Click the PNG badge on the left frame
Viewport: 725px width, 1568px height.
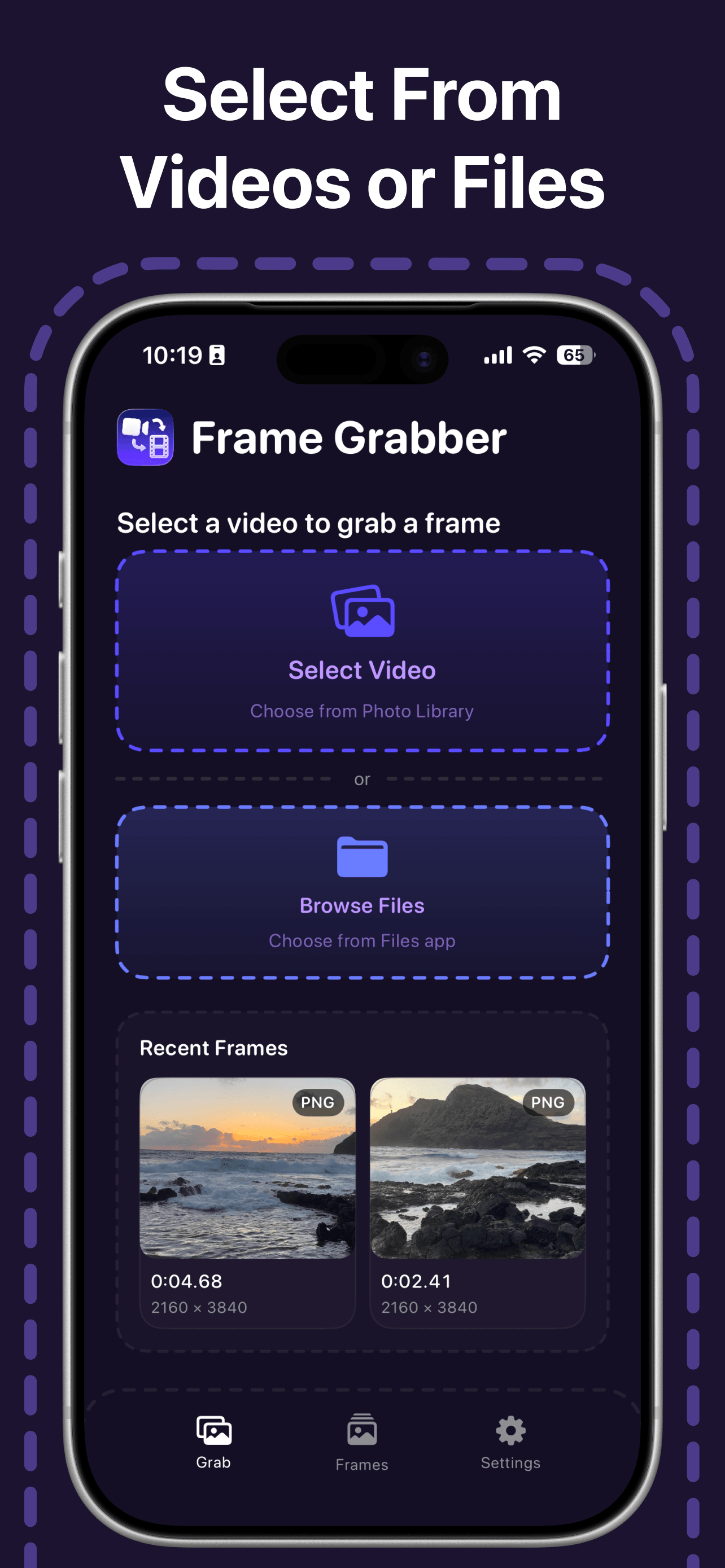(x=318, y=1102)
